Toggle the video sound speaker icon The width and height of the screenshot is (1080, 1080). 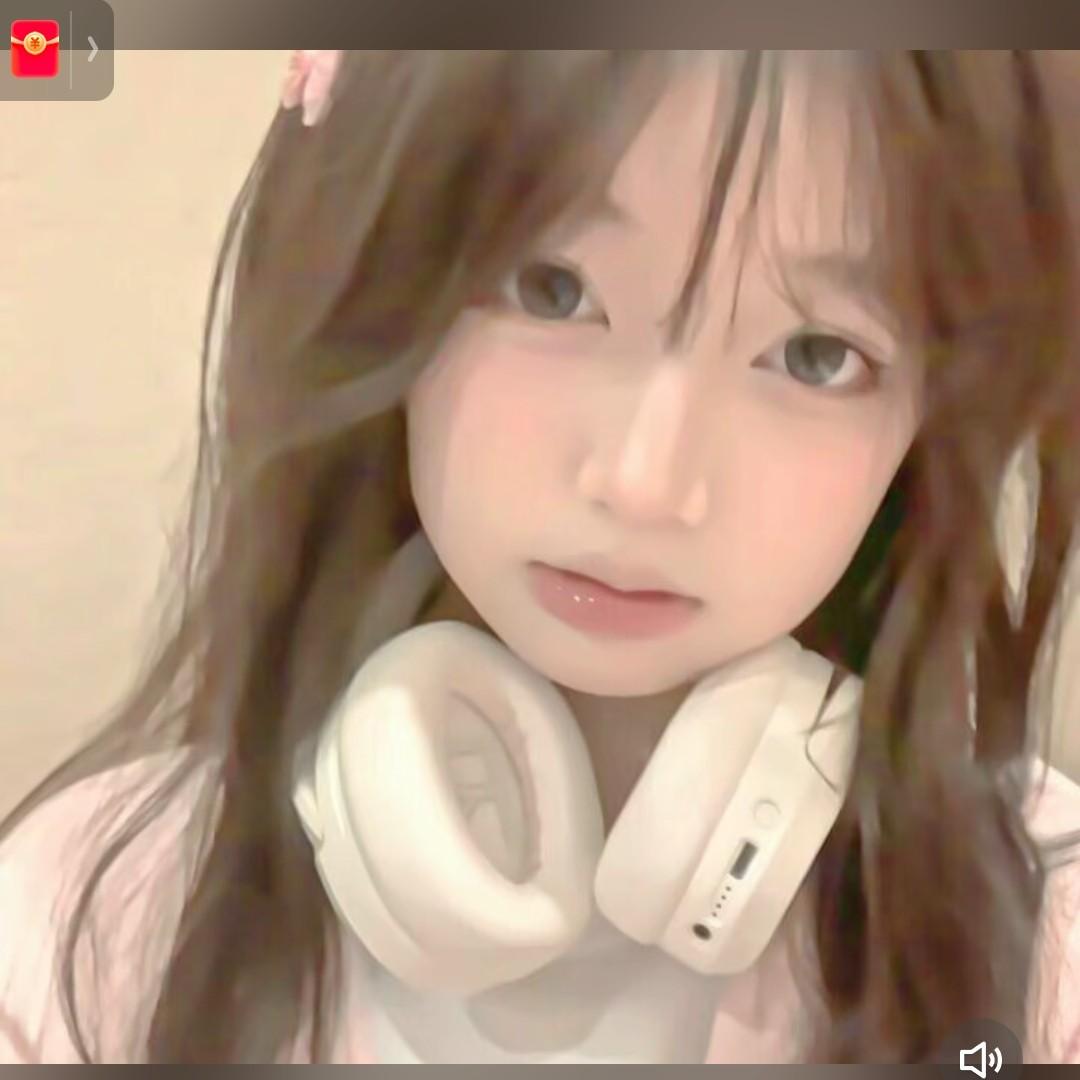[980, 1059]
